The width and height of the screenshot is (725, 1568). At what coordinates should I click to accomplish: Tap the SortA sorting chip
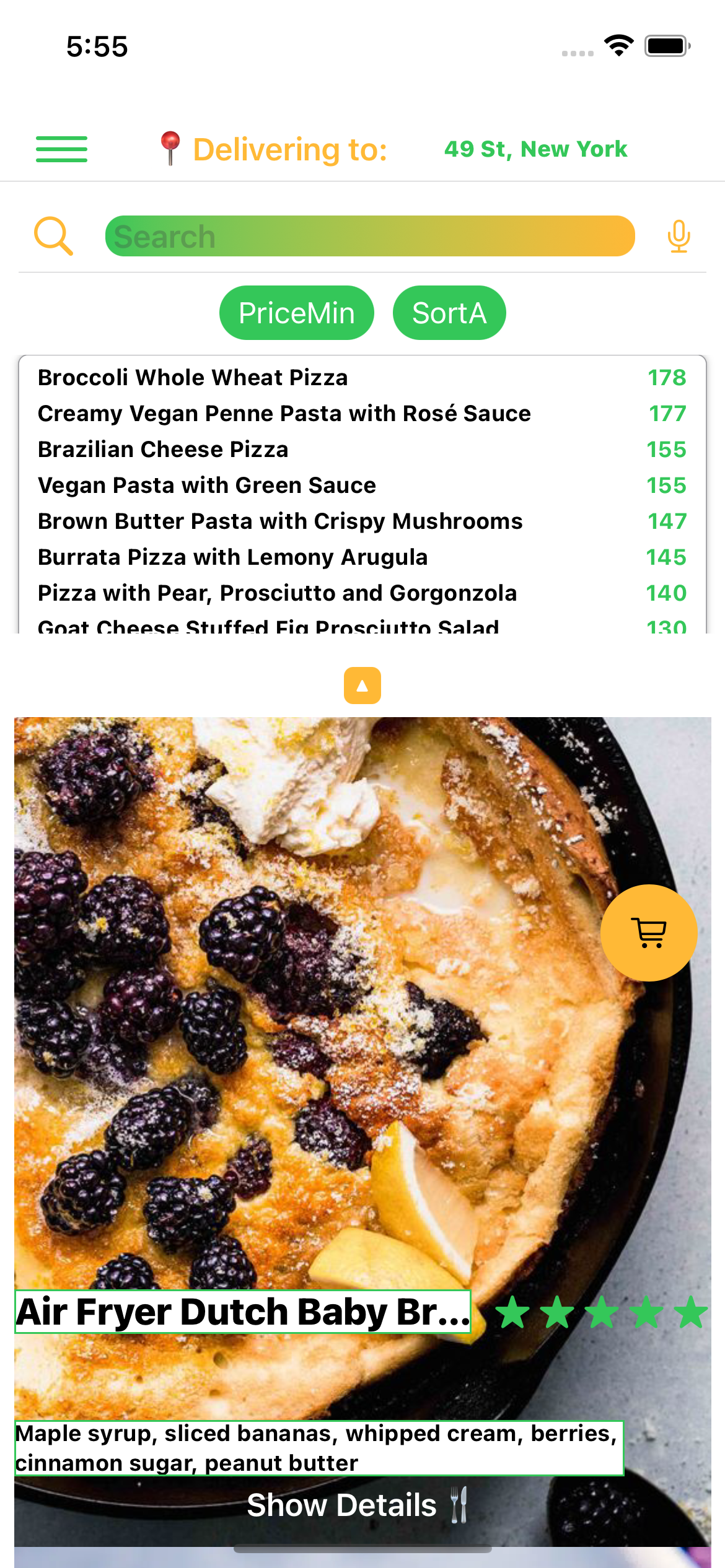[449, 313]
